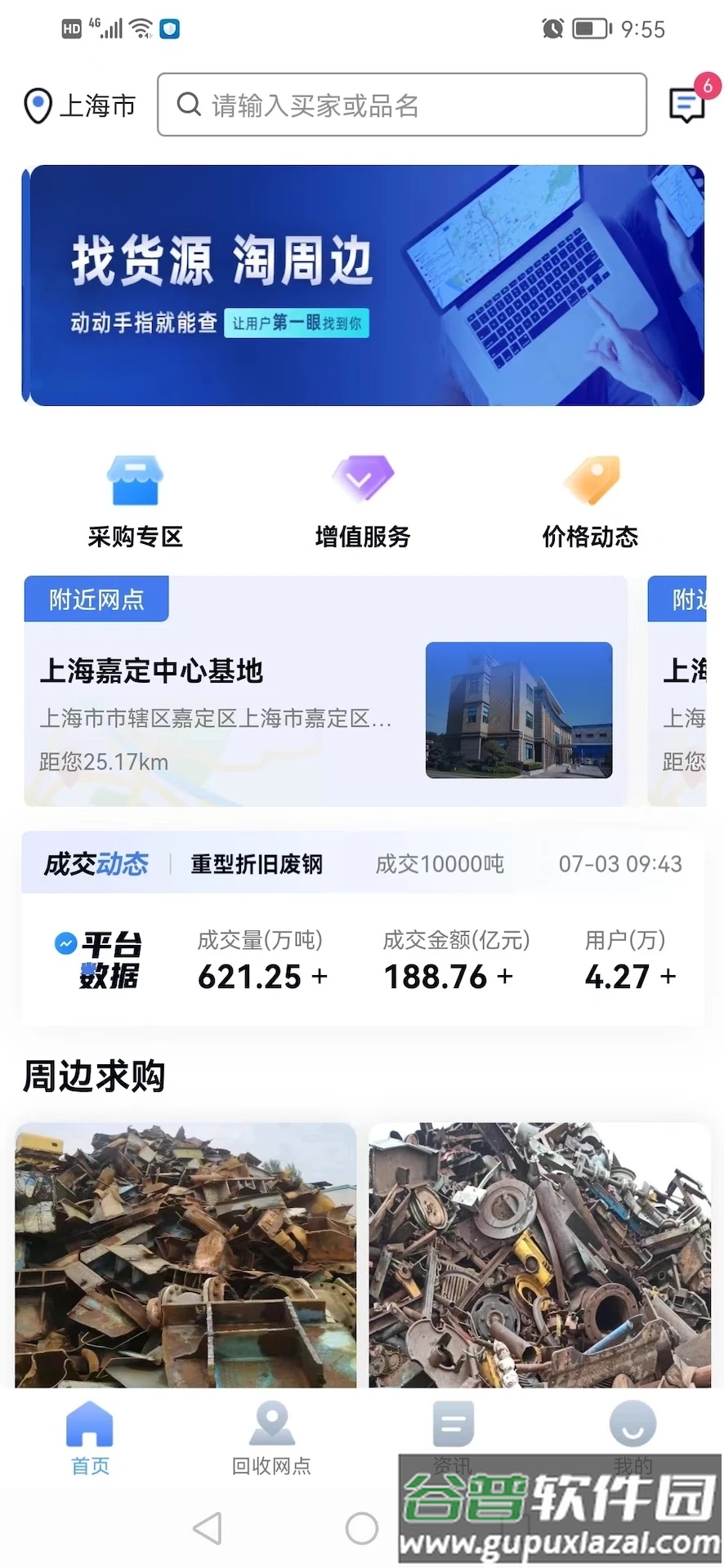This screenshot has width=724, height=1568.
Task: Switch to the 我的 tab
Action: pyautogui.click(x=633, y=1429)
